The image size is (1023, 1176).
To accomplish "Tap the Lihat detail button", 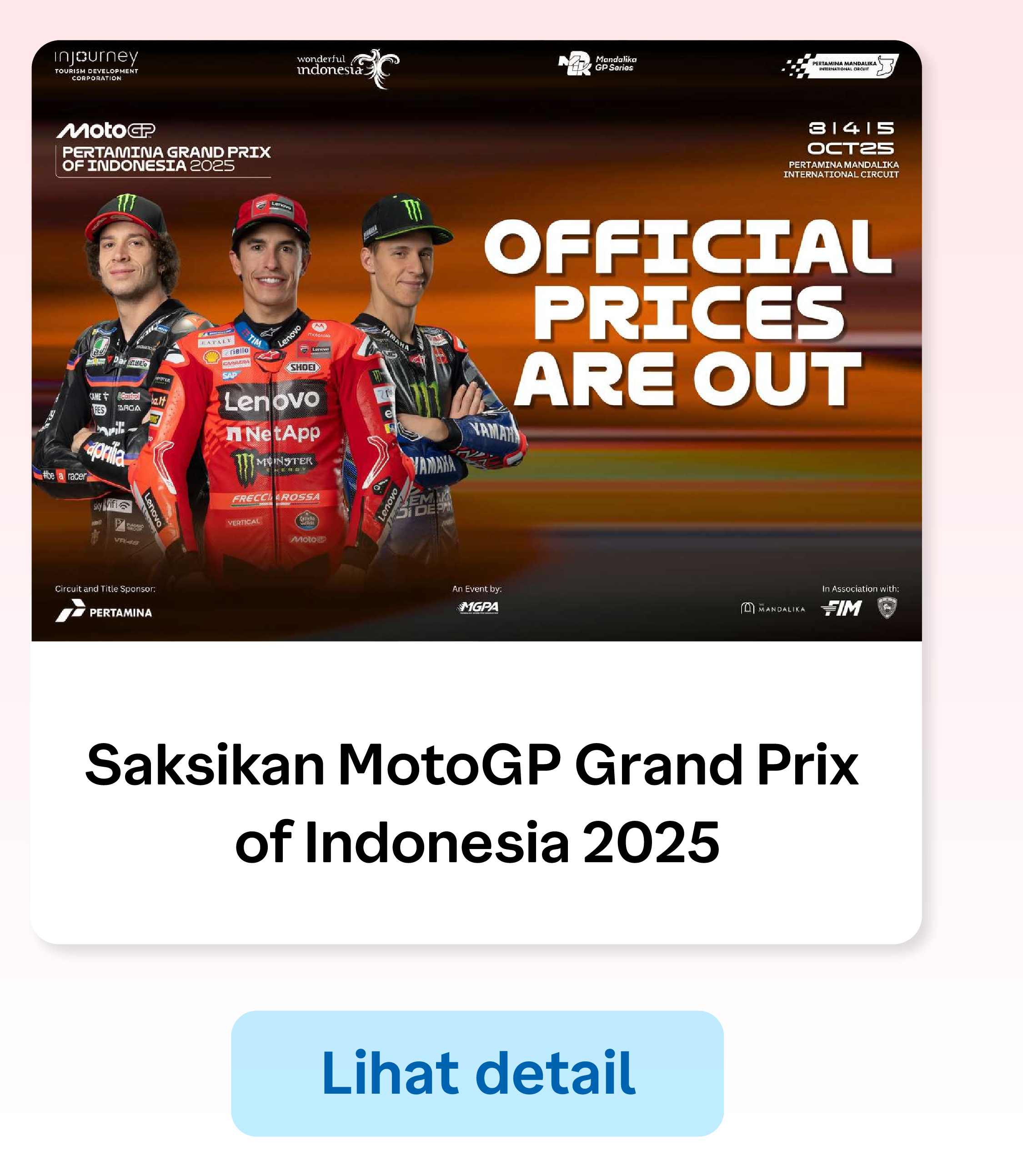I will (477, 1073).
